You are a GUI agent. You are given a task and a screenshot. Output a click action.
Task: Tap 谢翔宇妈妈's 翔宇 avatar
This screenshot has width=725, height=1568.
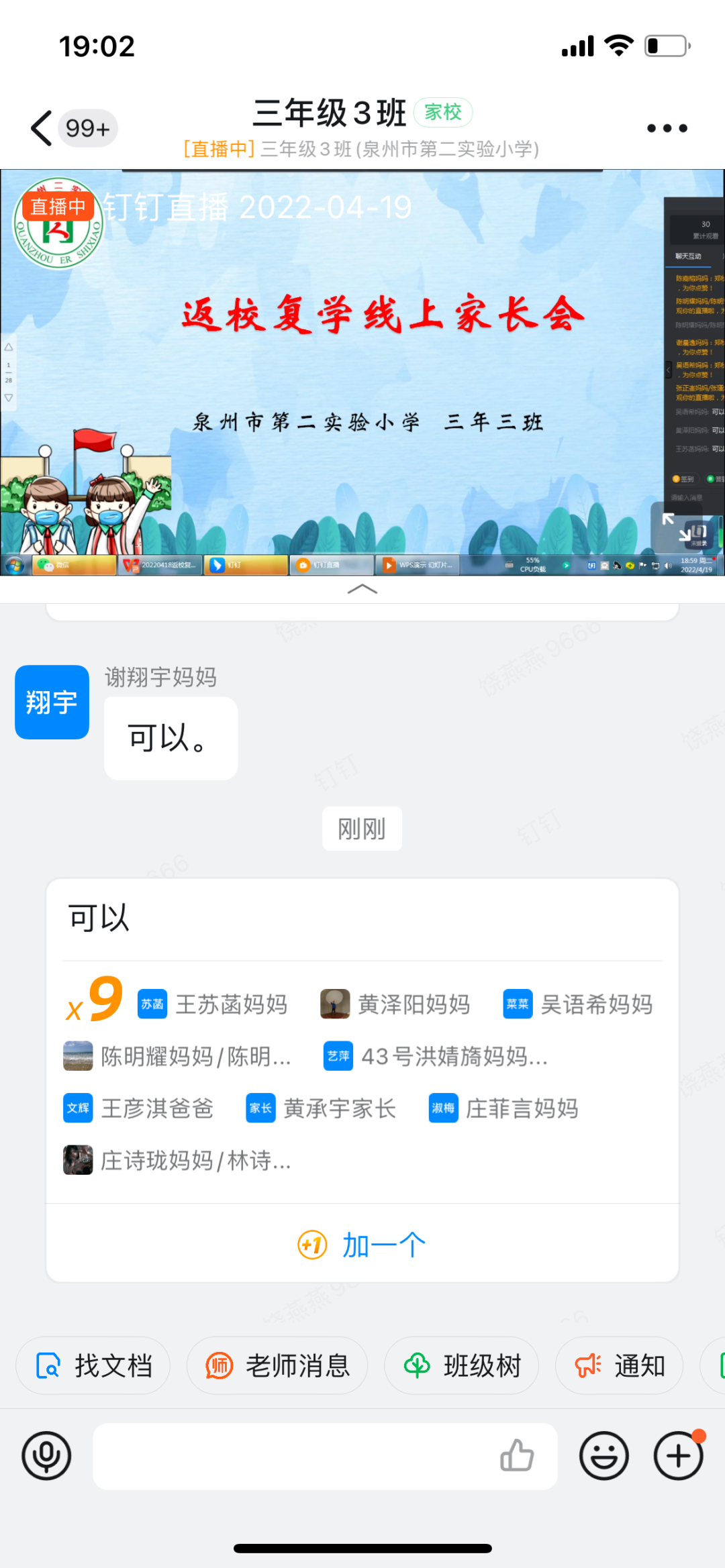(x=52, y=702)
